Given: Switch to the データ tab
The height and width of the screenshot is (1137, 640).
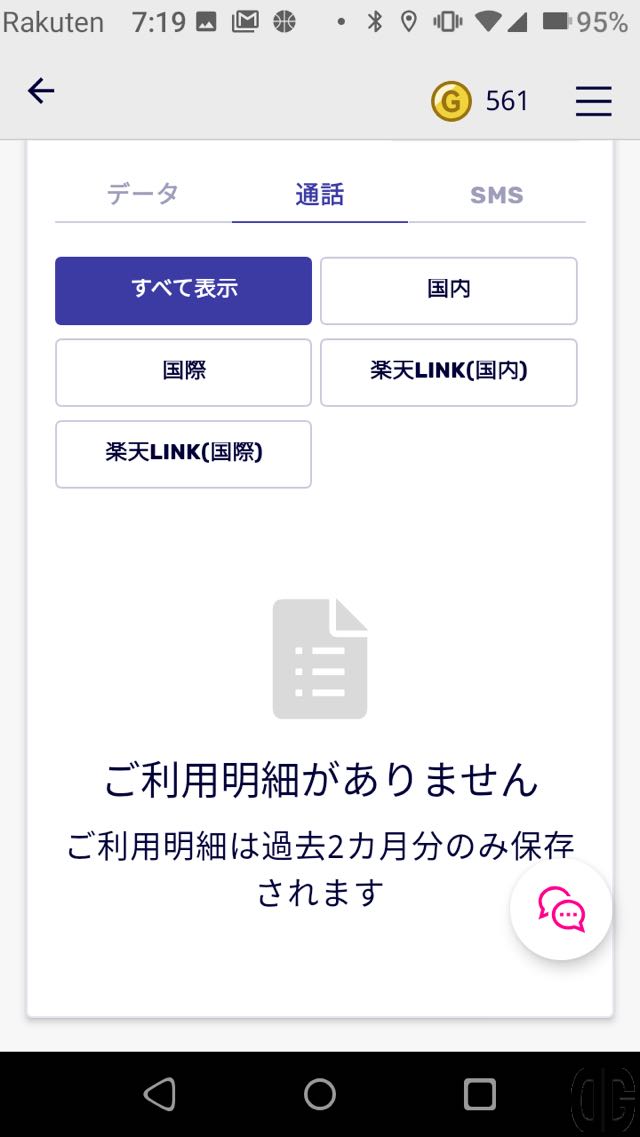Looking at the screenshot, I should point(143,194).
